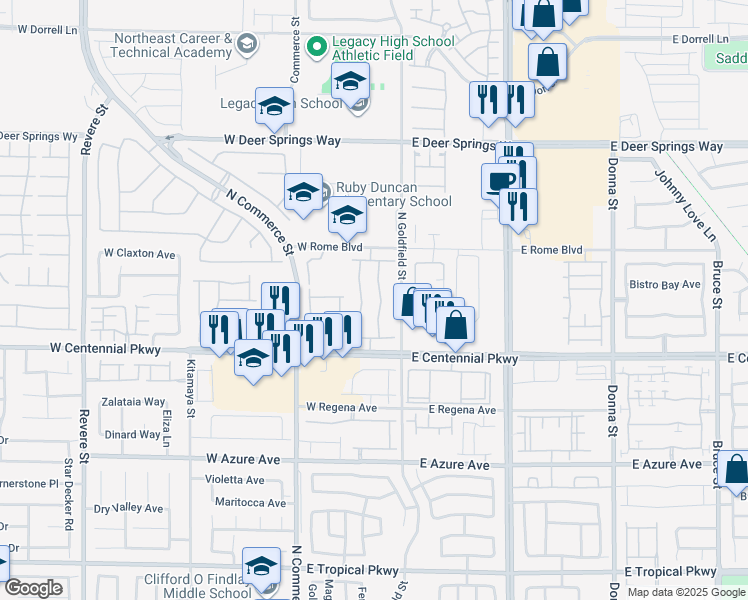Tap the school marker on W Centennial Pkwy
The image size is (748, 600).
tap(254, 358)
